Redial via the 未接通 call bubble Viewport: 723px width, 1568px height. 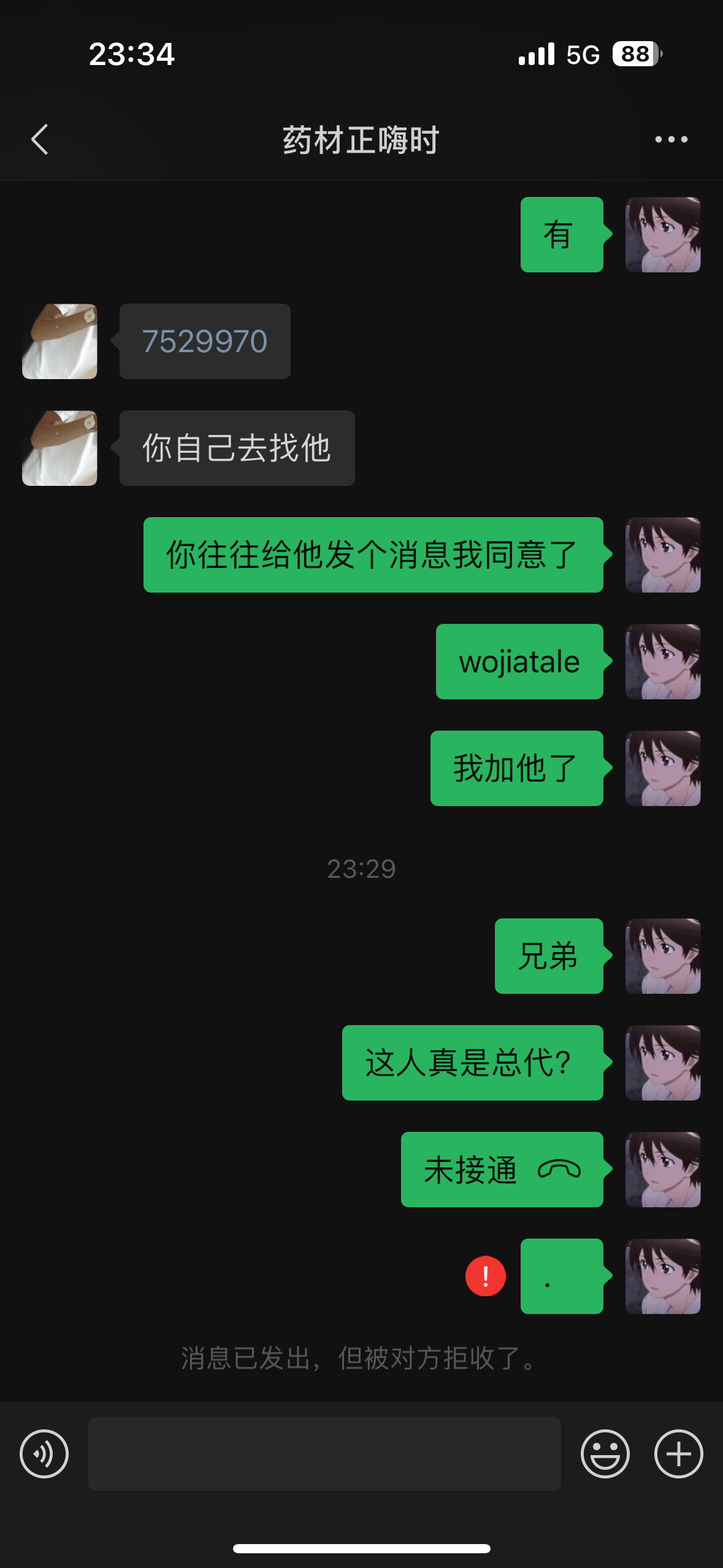(502, 1169)
